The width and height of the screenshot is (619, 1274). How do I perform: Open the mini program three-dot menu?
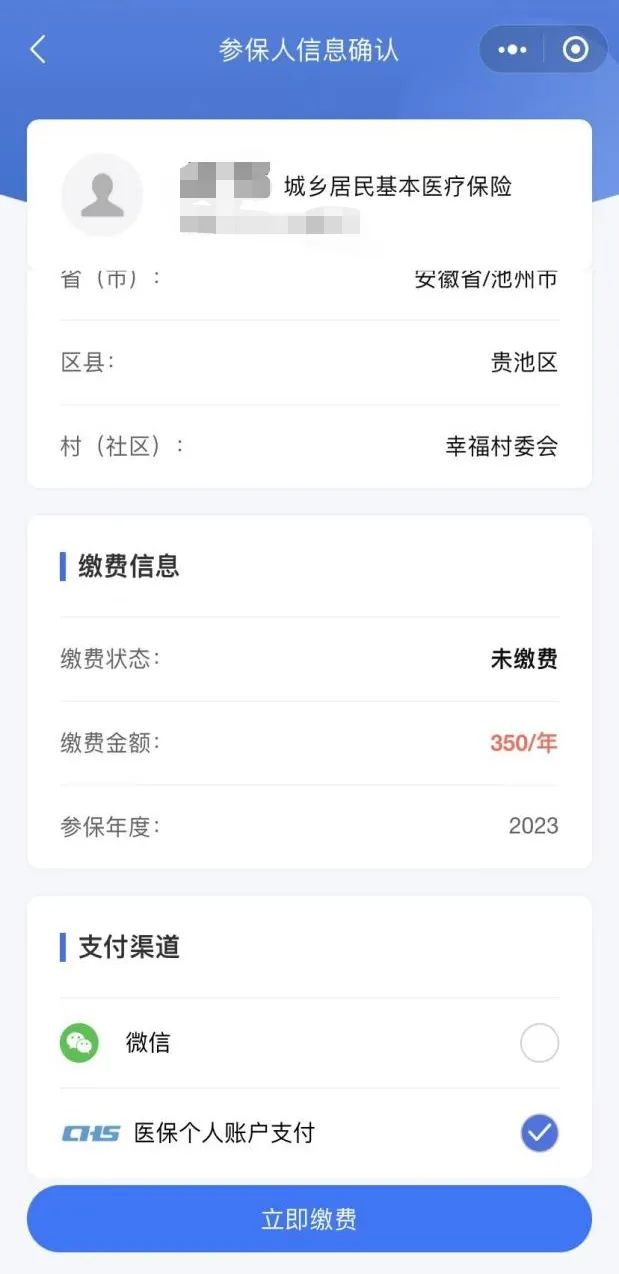pyautogui.click(x=512, y=49)
